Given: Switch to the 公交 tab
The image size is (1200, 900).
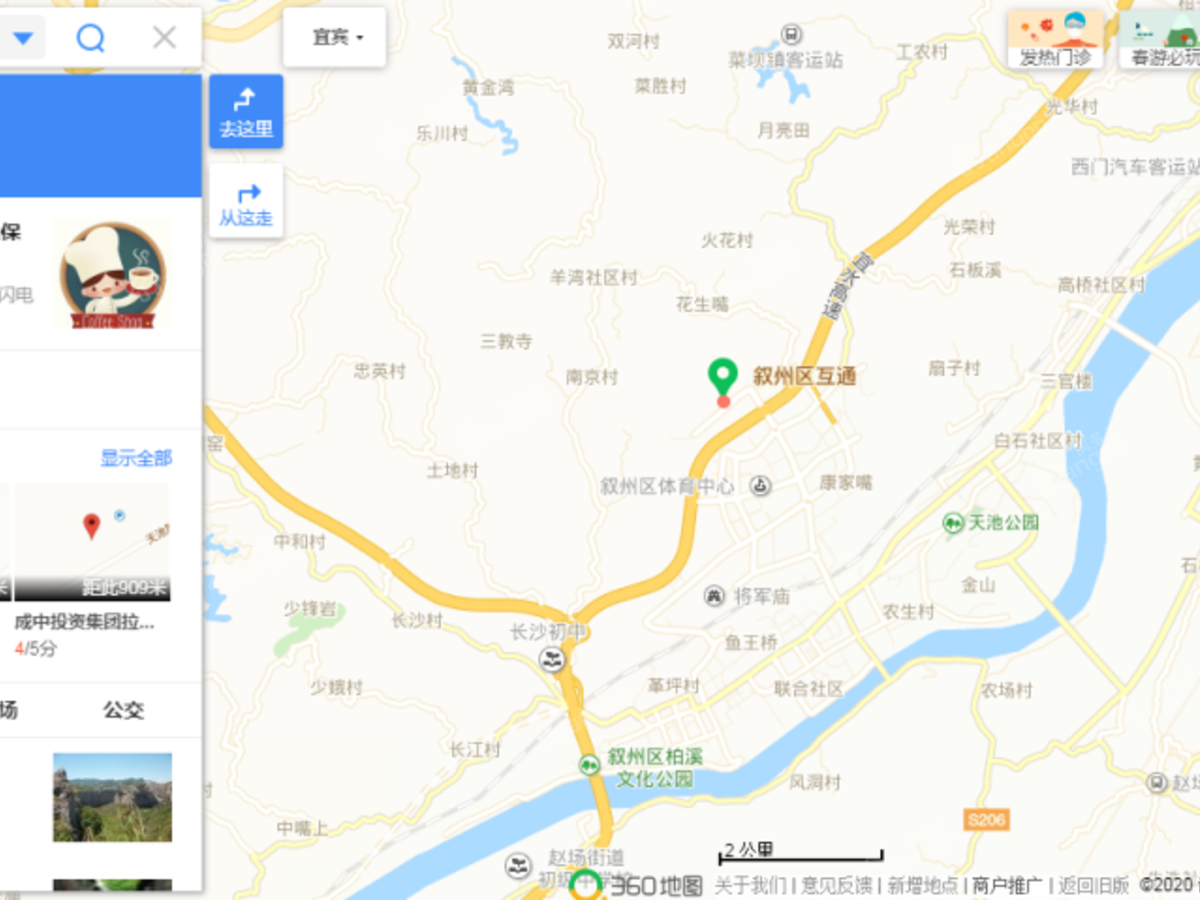Looking at the screenshot, I should (x=123, y=710).
